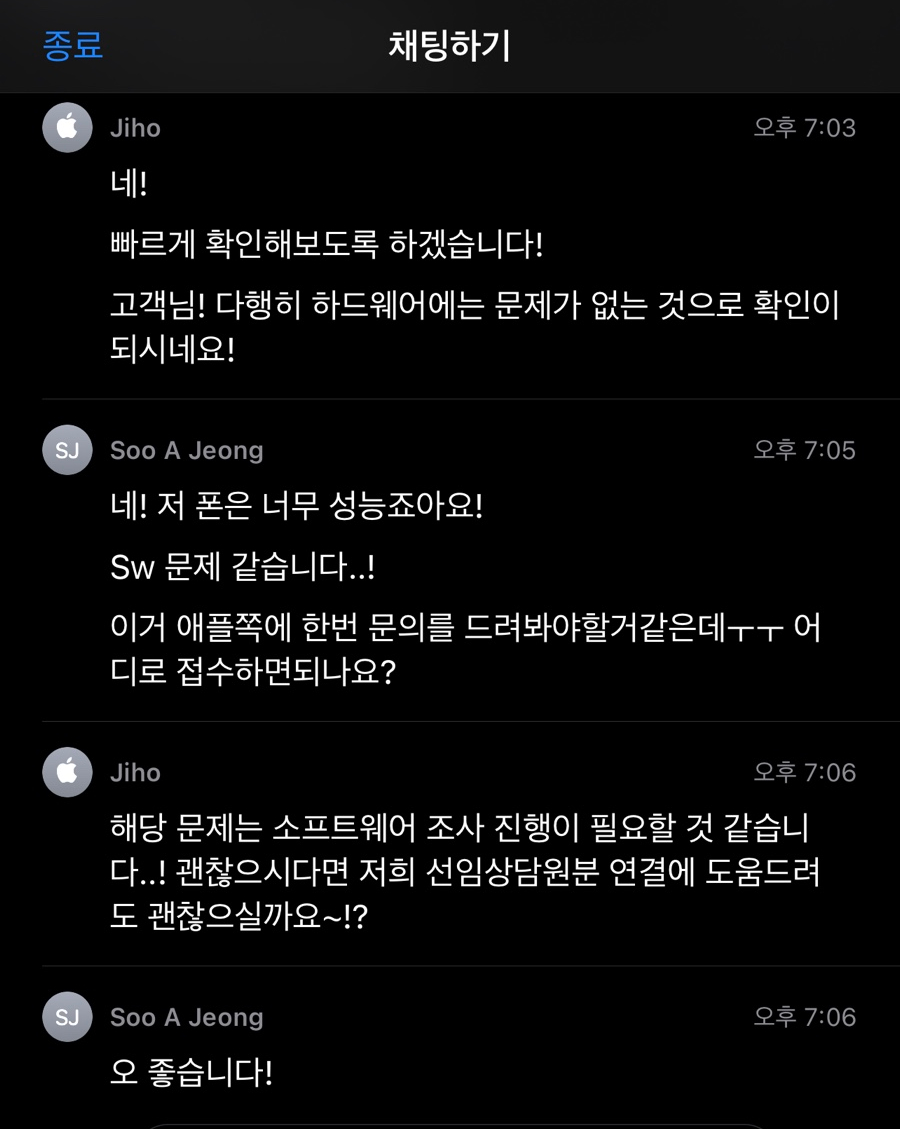This screenshot has width=900, height=1129.
Task: Tap 종료 to end the chat
Action: [x=73, y=46]
